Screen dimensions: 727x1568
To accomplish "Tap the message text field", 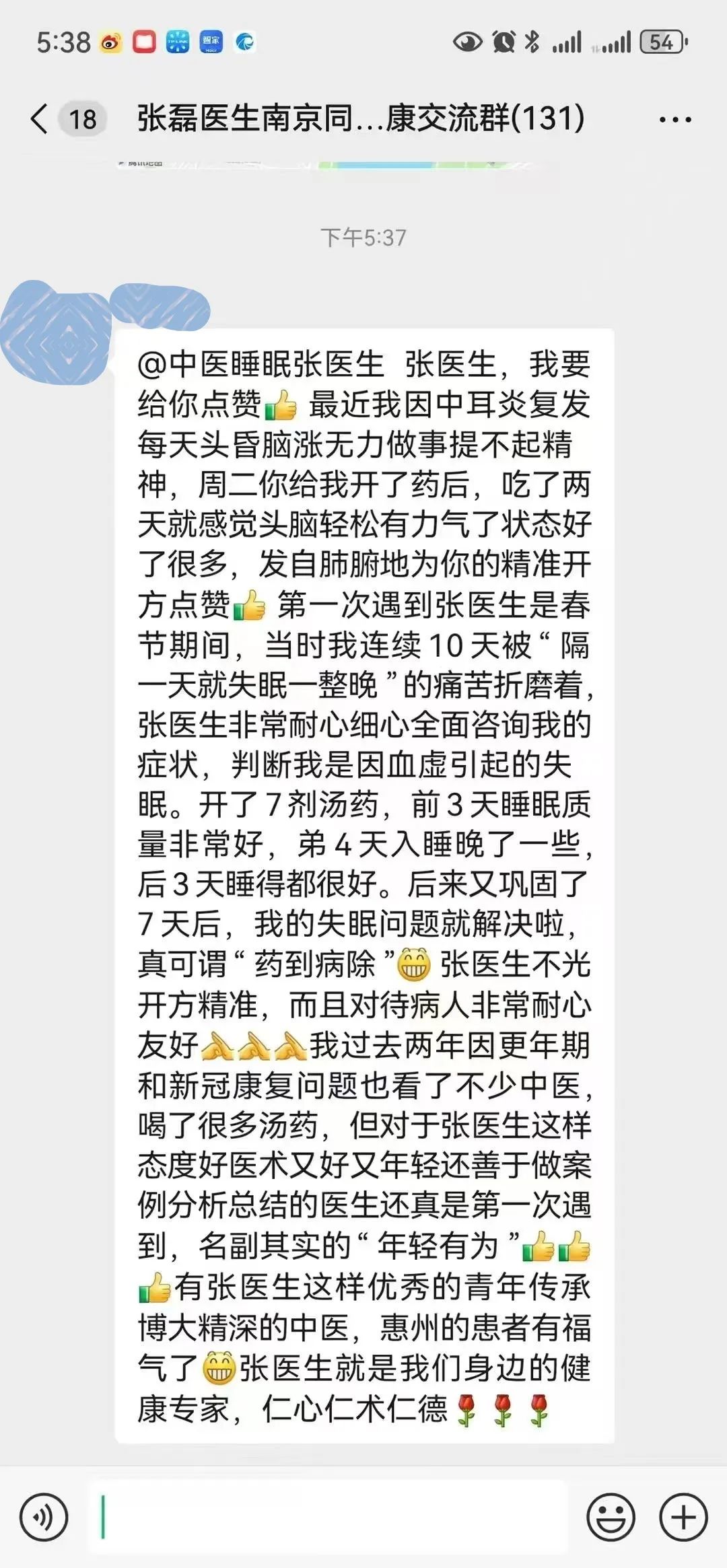I will point(330,1518).
